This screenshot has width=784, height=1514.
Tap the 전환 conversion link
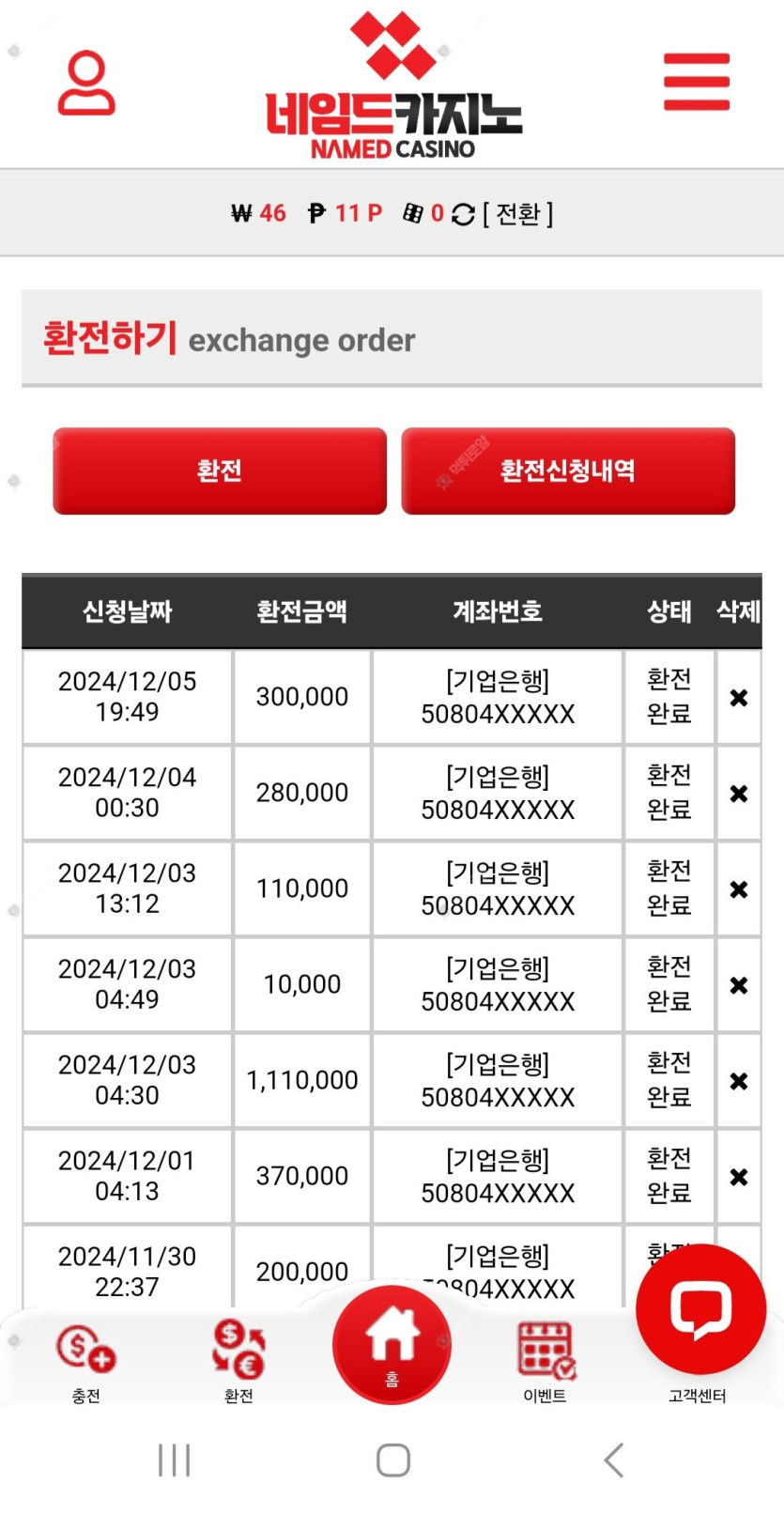coord(517,214)
